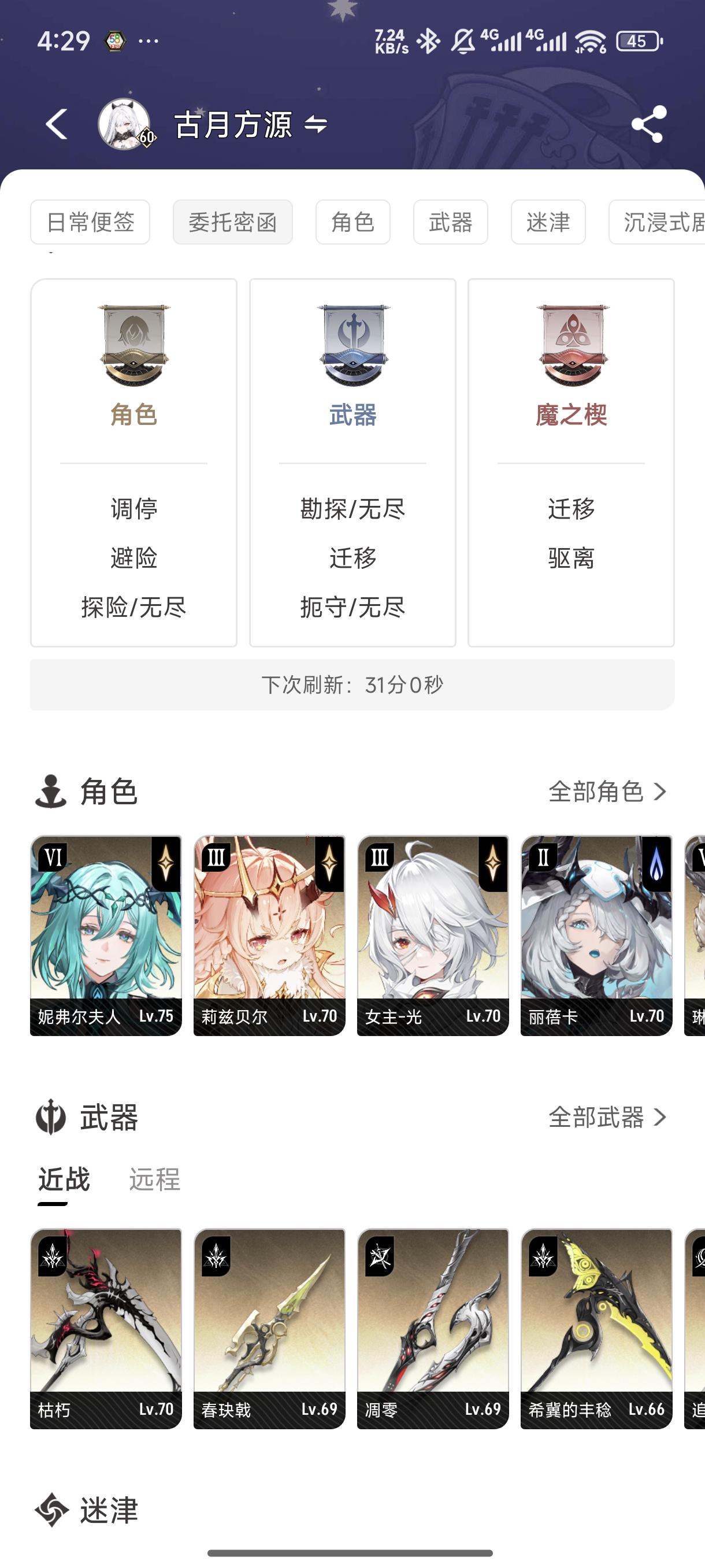705x1568 pixels.
Task: Select the 委托密函 chip
Action: pos(232,222)
